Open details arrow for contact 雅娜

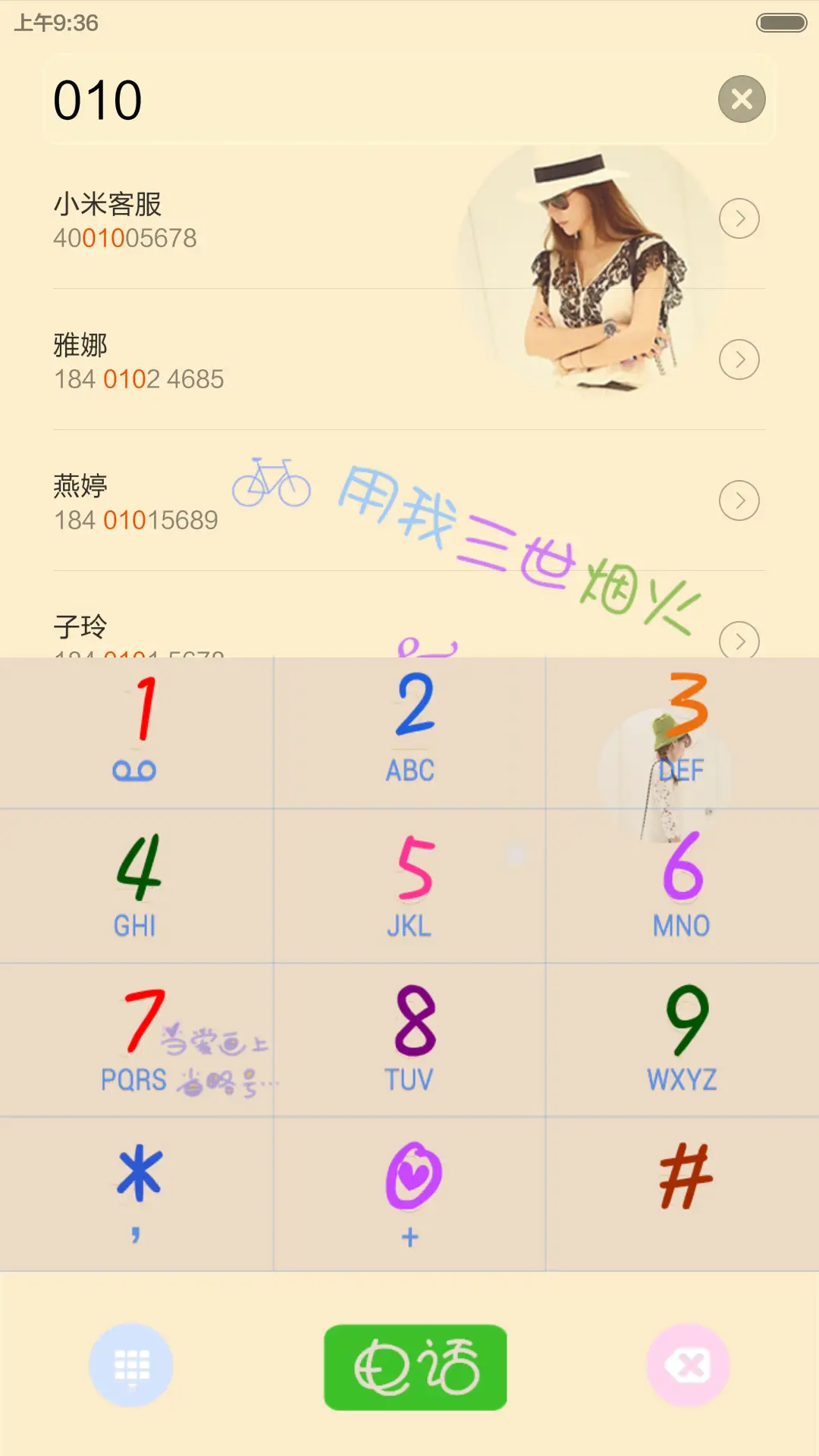pos(739,359)
